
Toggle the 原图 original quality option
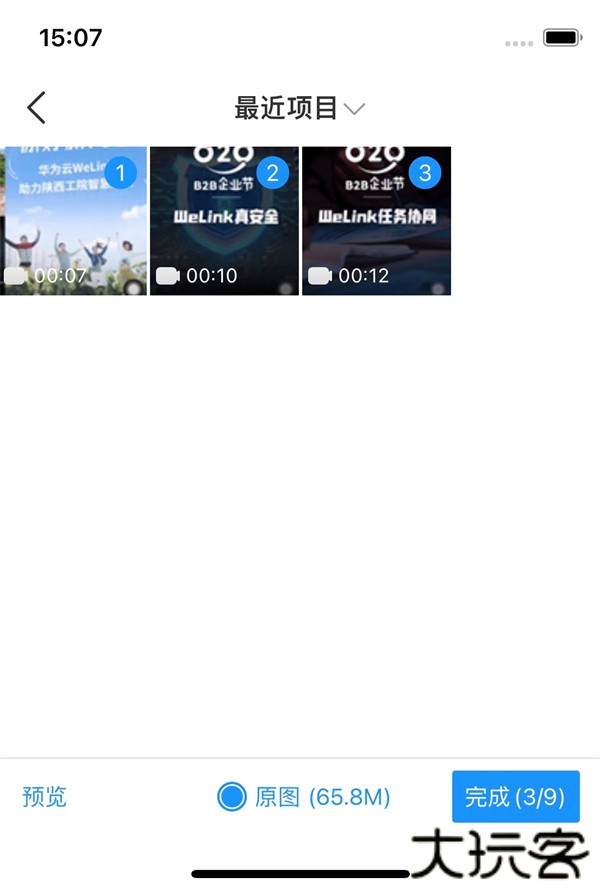tap(232, 797)
